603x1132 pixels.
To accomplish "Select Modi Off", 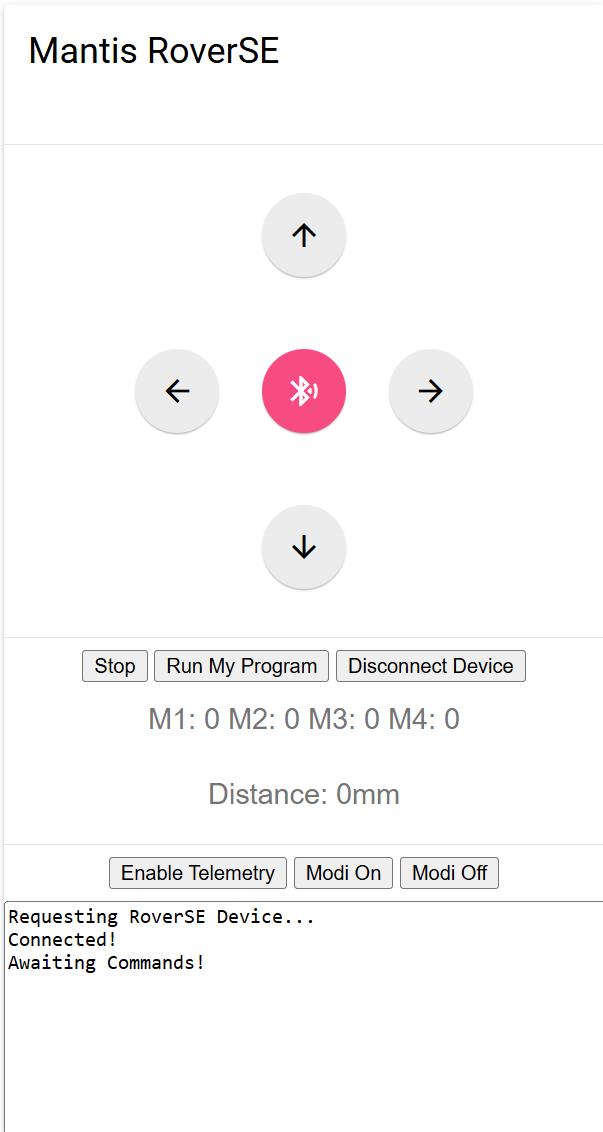I will point(449,873).
